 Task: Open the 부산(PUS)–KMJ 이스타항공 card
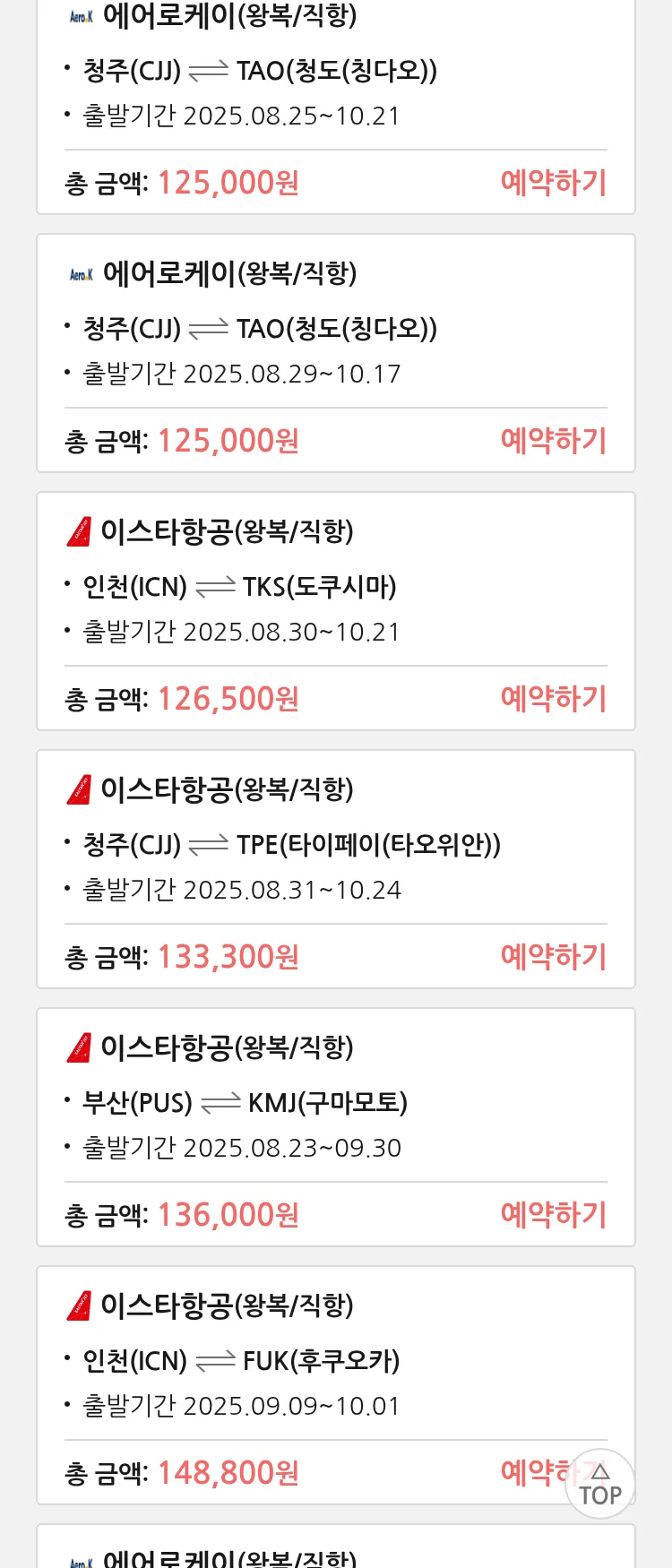pos(335,1102)
